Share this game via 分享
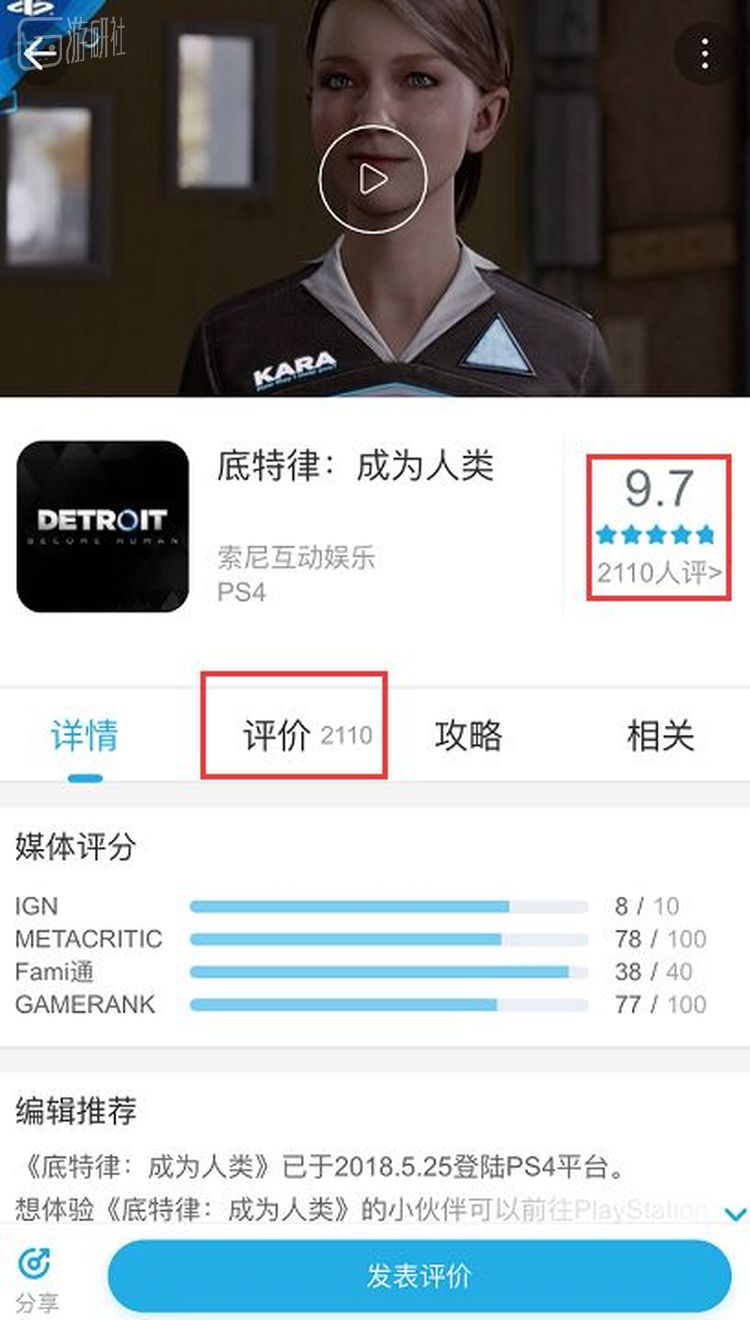Screen dimensions: 750x1320 pyautogui.click(x=36, y=1277)
